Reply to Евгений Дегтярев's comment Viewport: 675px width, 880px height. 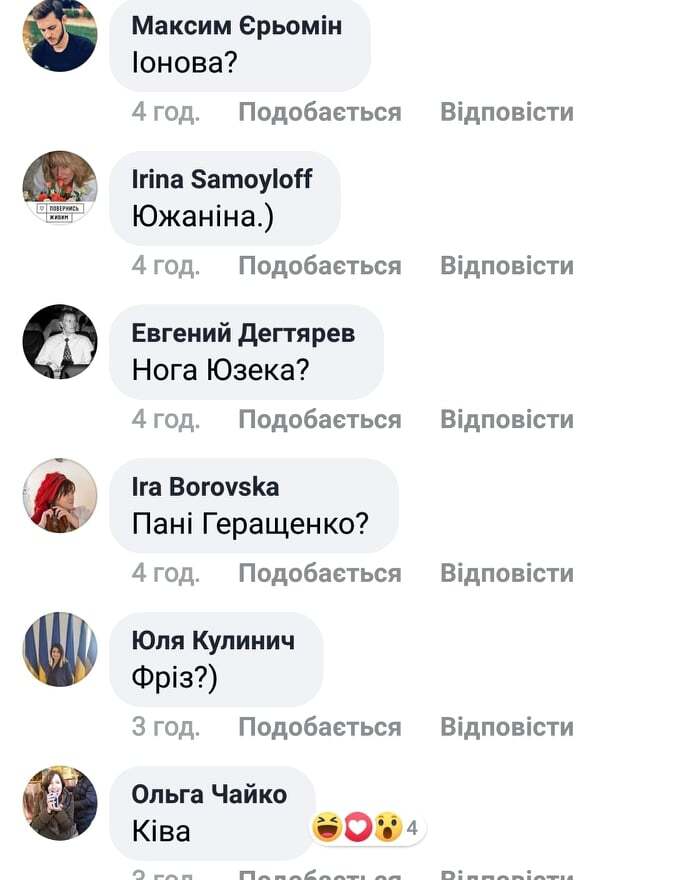pos(506,420)
